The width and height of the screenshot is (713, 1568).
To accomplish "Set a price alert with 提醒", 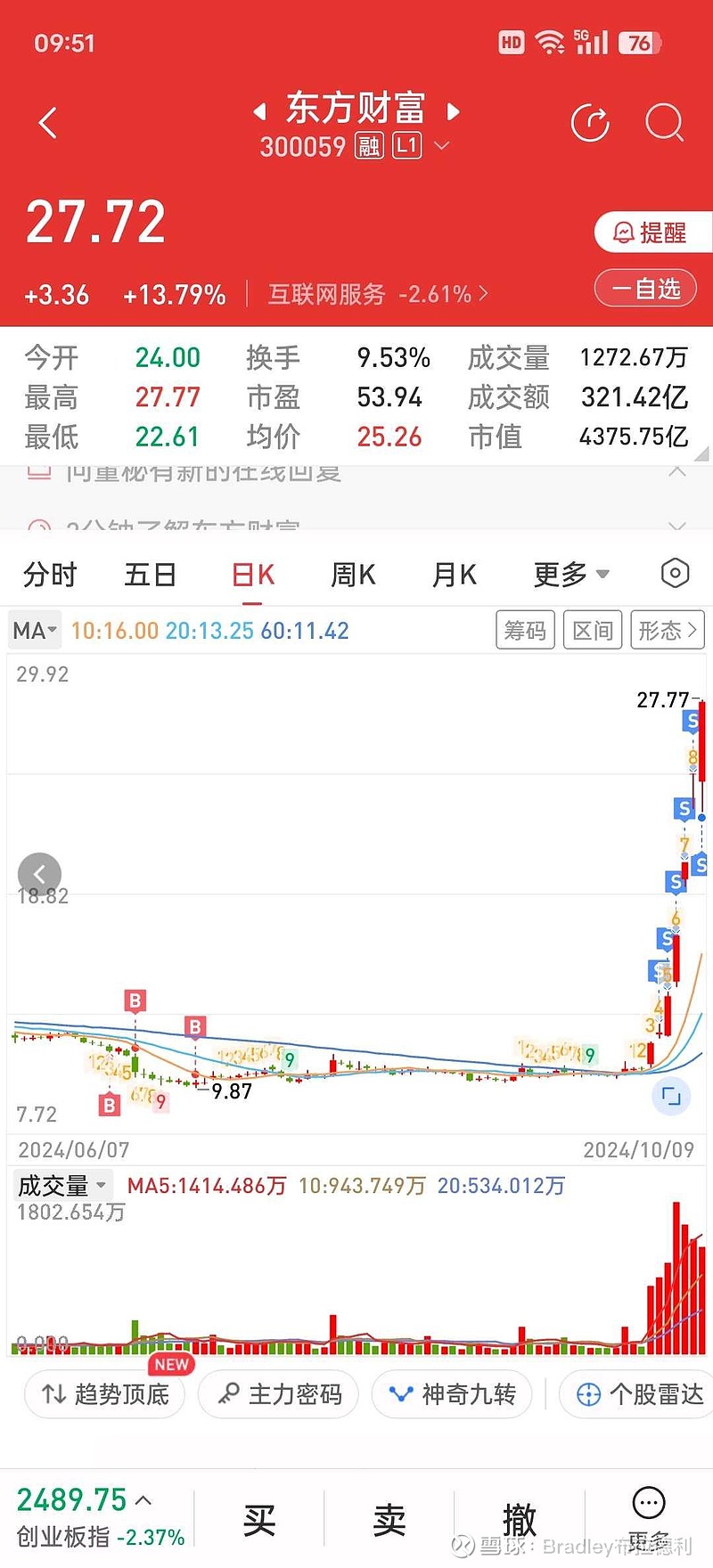I will coord(652,233).
